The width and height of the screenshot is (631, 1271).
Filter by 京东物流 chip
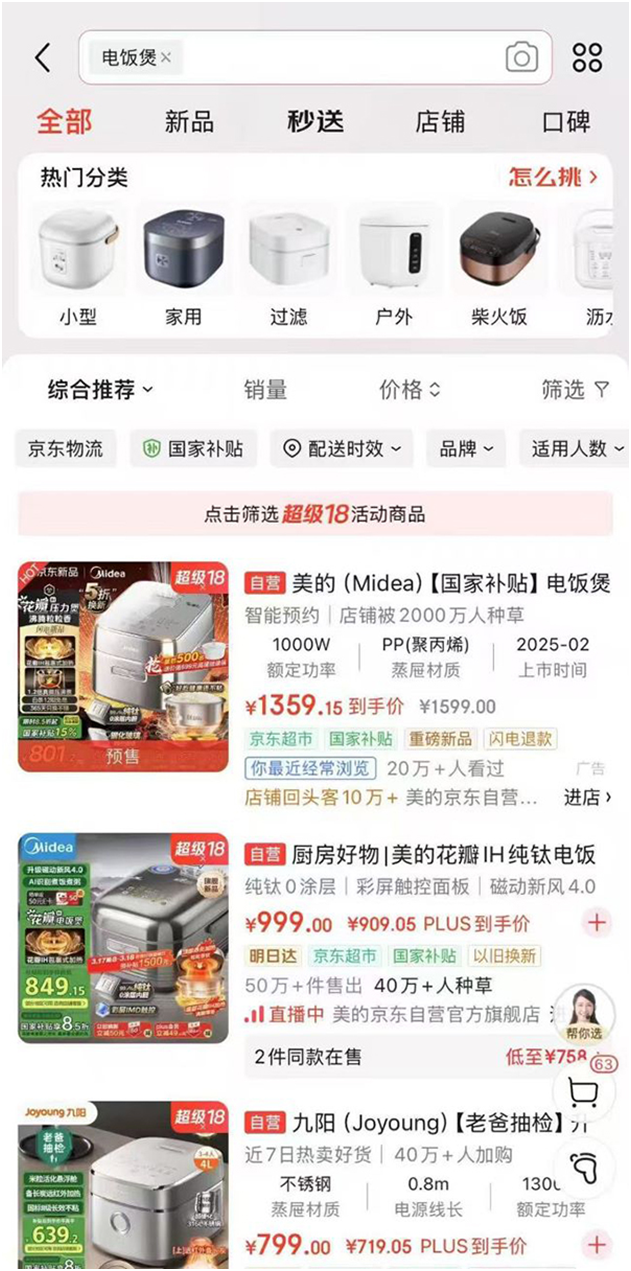click(66, 449)
